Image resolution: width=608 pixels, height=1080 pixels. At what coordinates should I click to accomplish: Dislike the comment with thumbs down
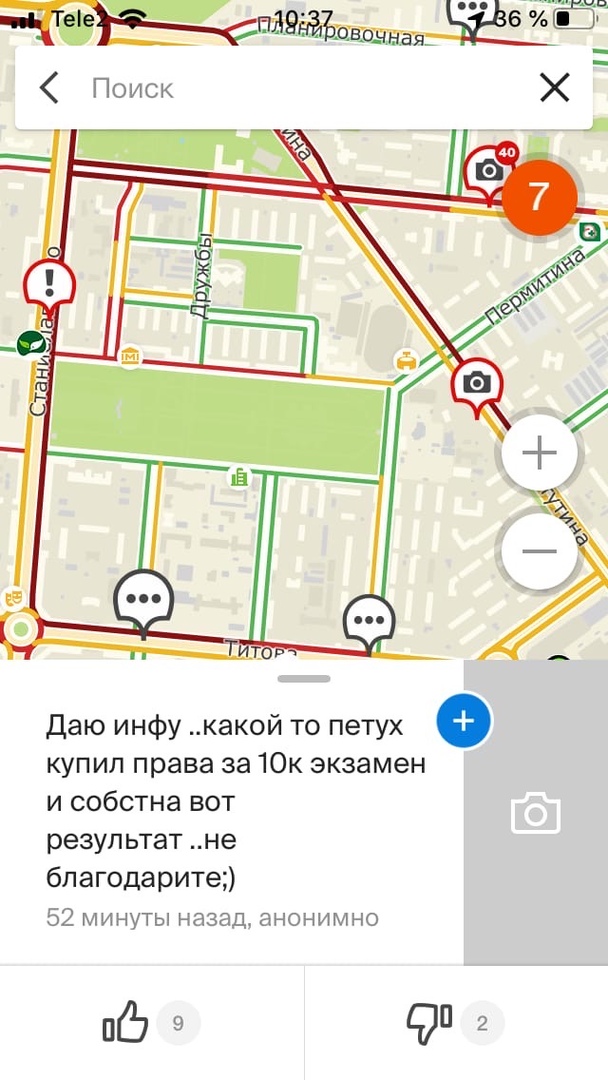(x=429, y=1023)
